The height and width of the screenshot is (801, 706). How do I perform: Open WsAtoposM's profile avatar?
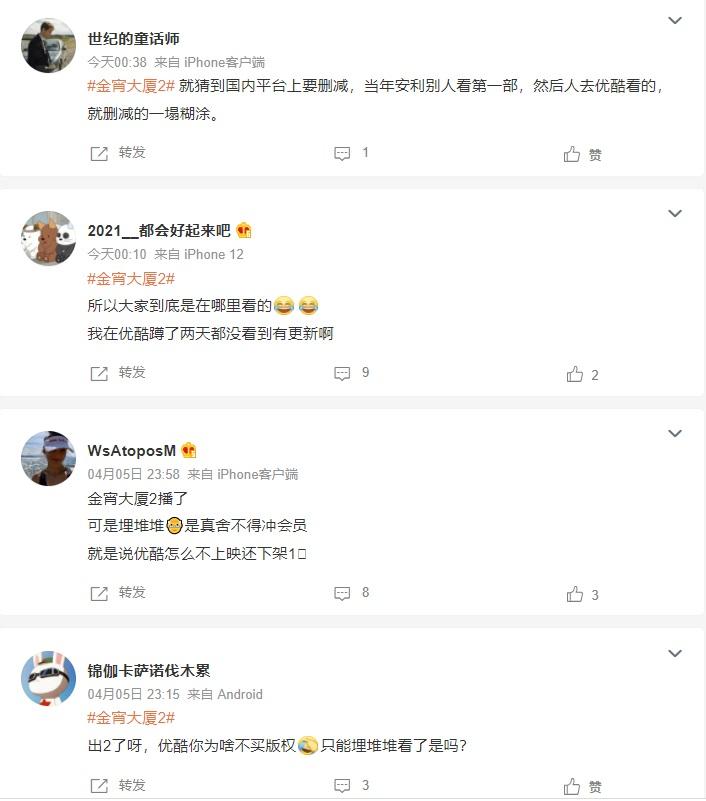pyautogui.click(x=48, y=459)
